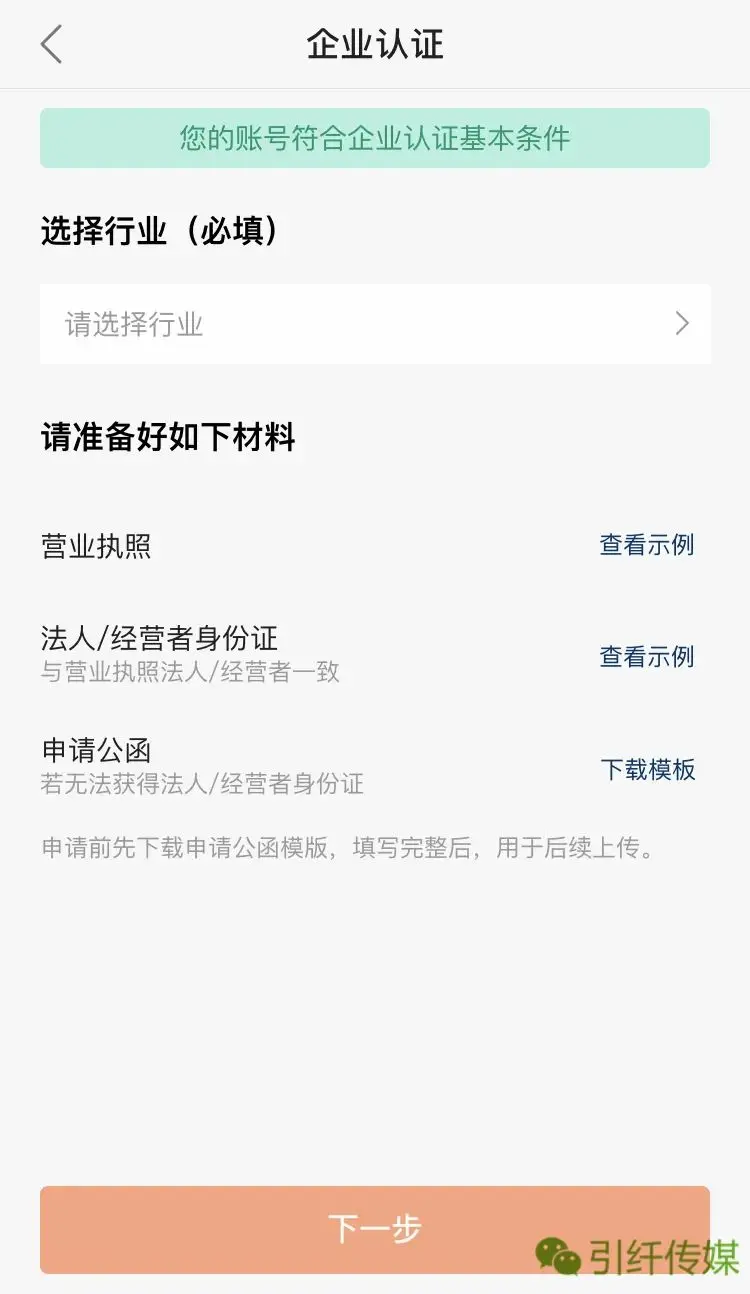Go back from the 企业认证 page
750x1294 pixels.
52,45
